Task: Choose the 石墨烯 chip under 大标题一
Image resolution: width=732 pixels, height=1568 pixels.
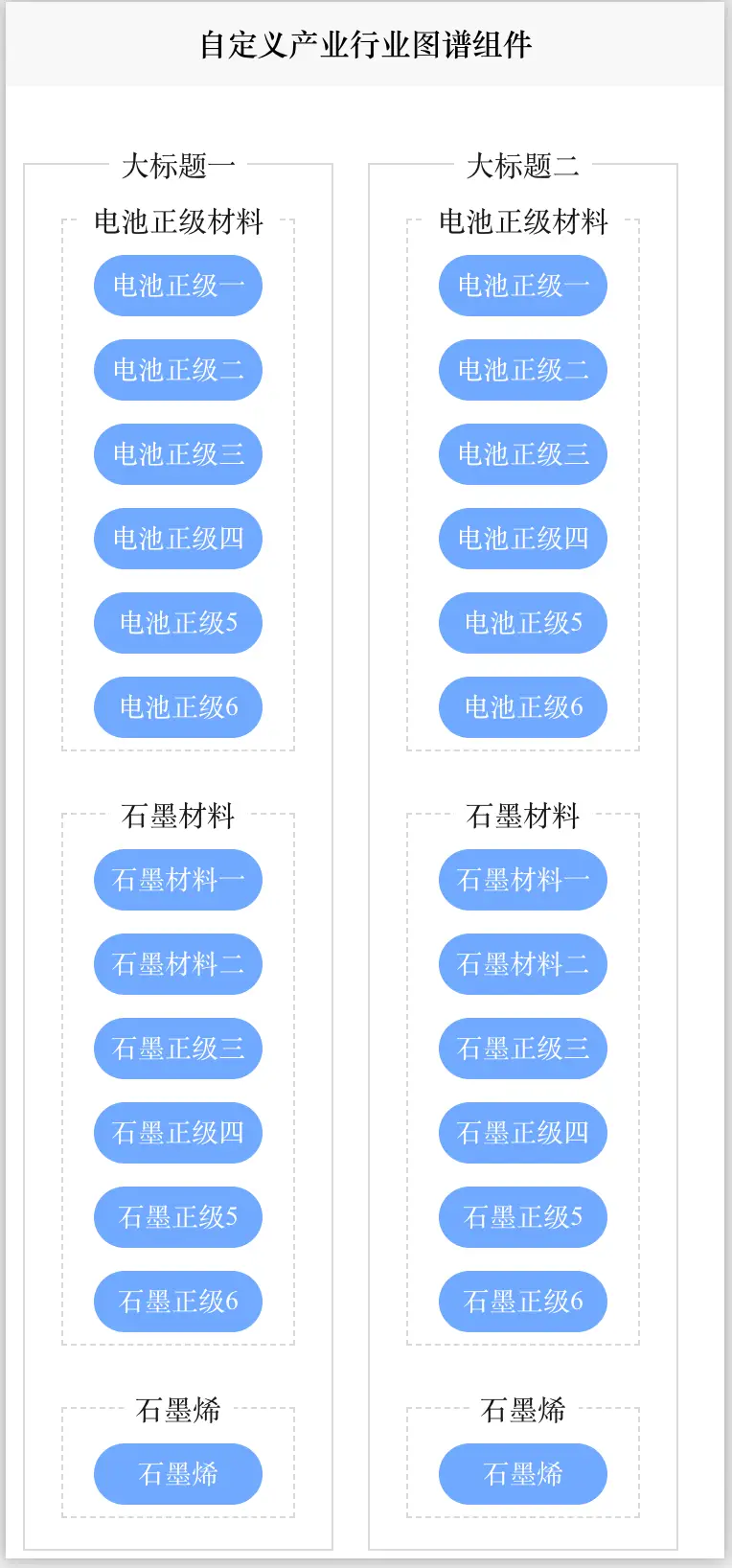Action: (178, 1474)
